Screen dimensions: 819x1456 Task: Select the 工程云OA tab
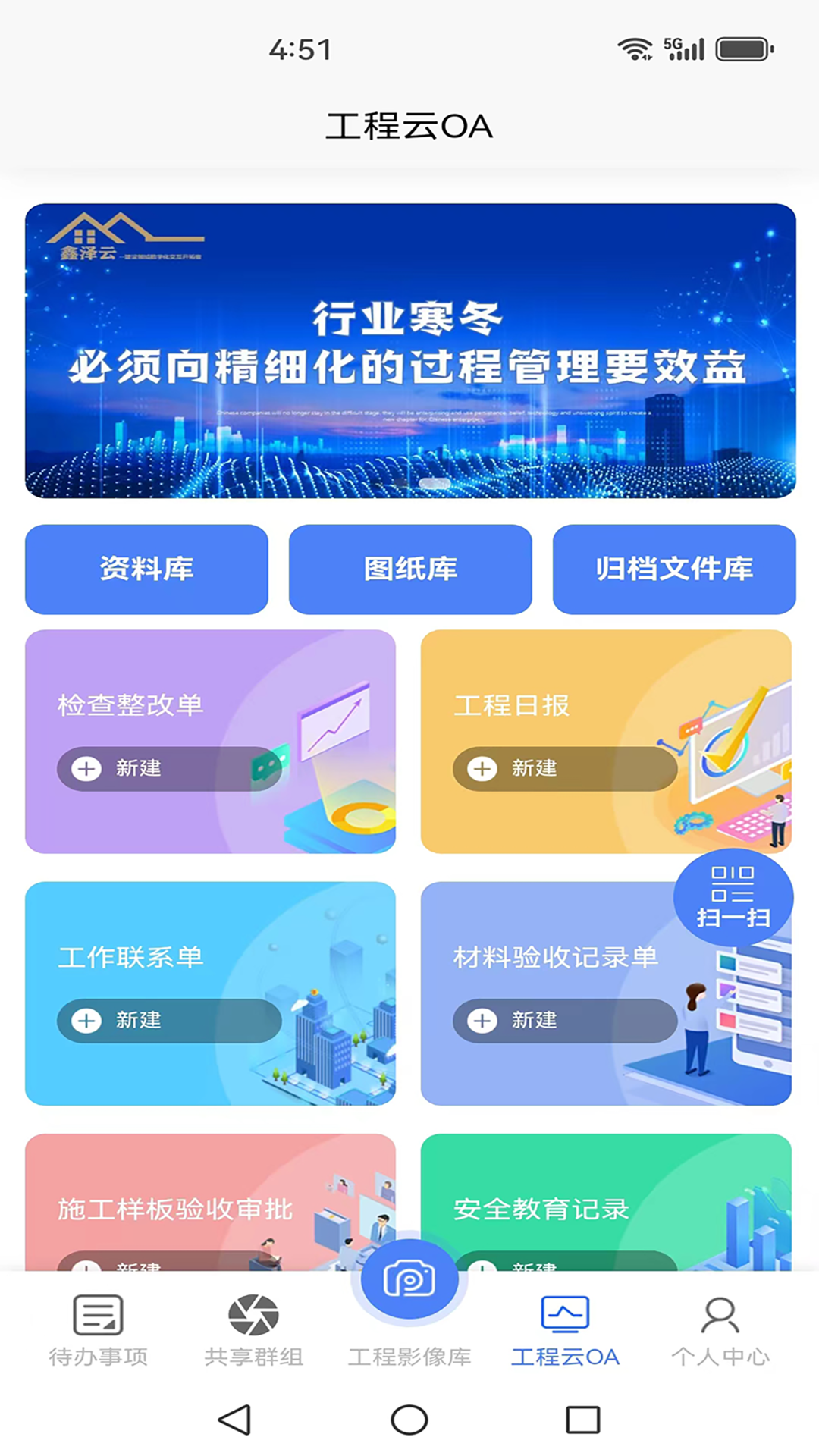pyautogui.click(x=565, y=1329)
